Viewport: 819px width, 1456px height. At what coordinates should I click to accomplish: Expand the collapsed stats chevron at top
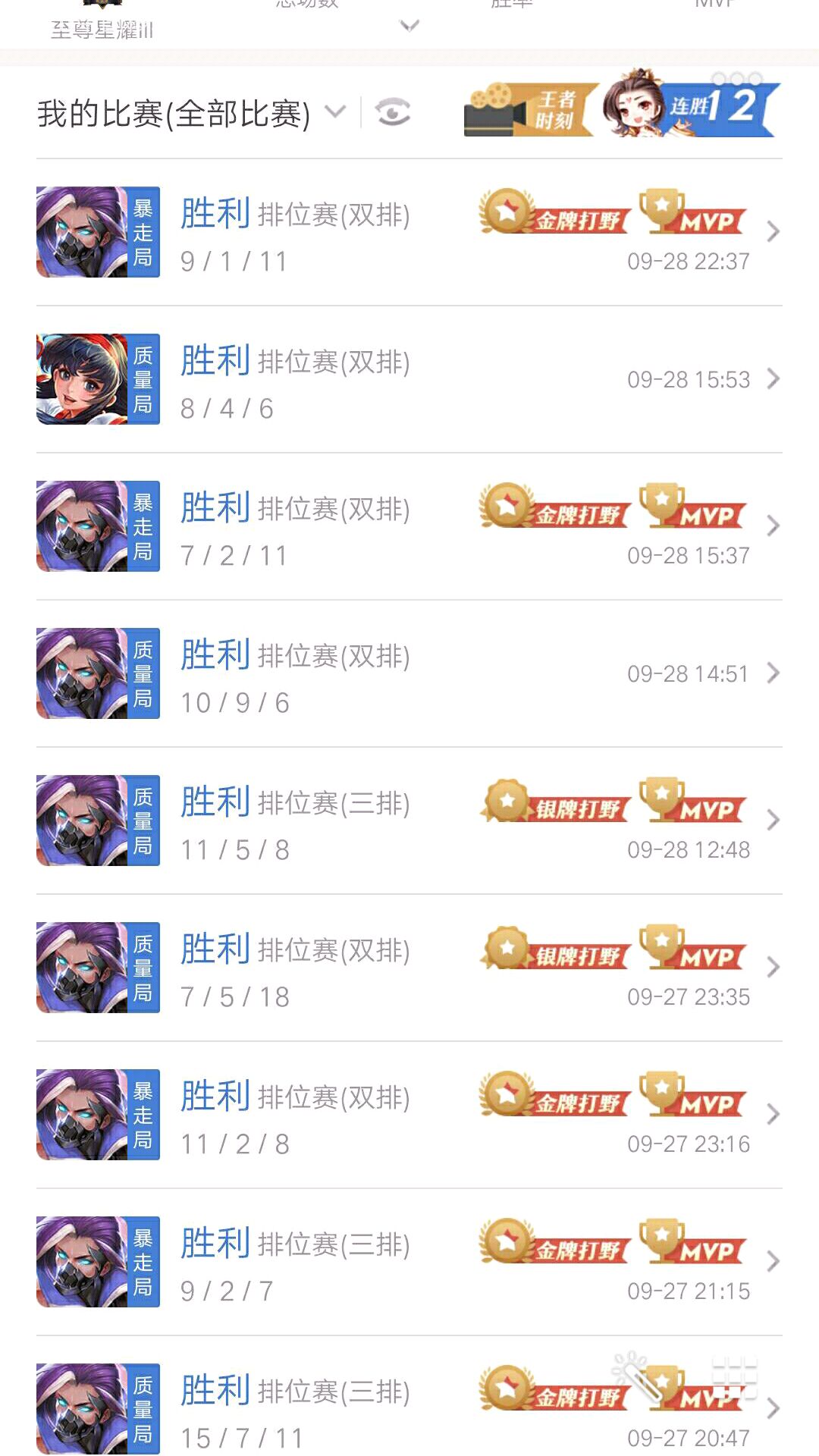(409, 27)
